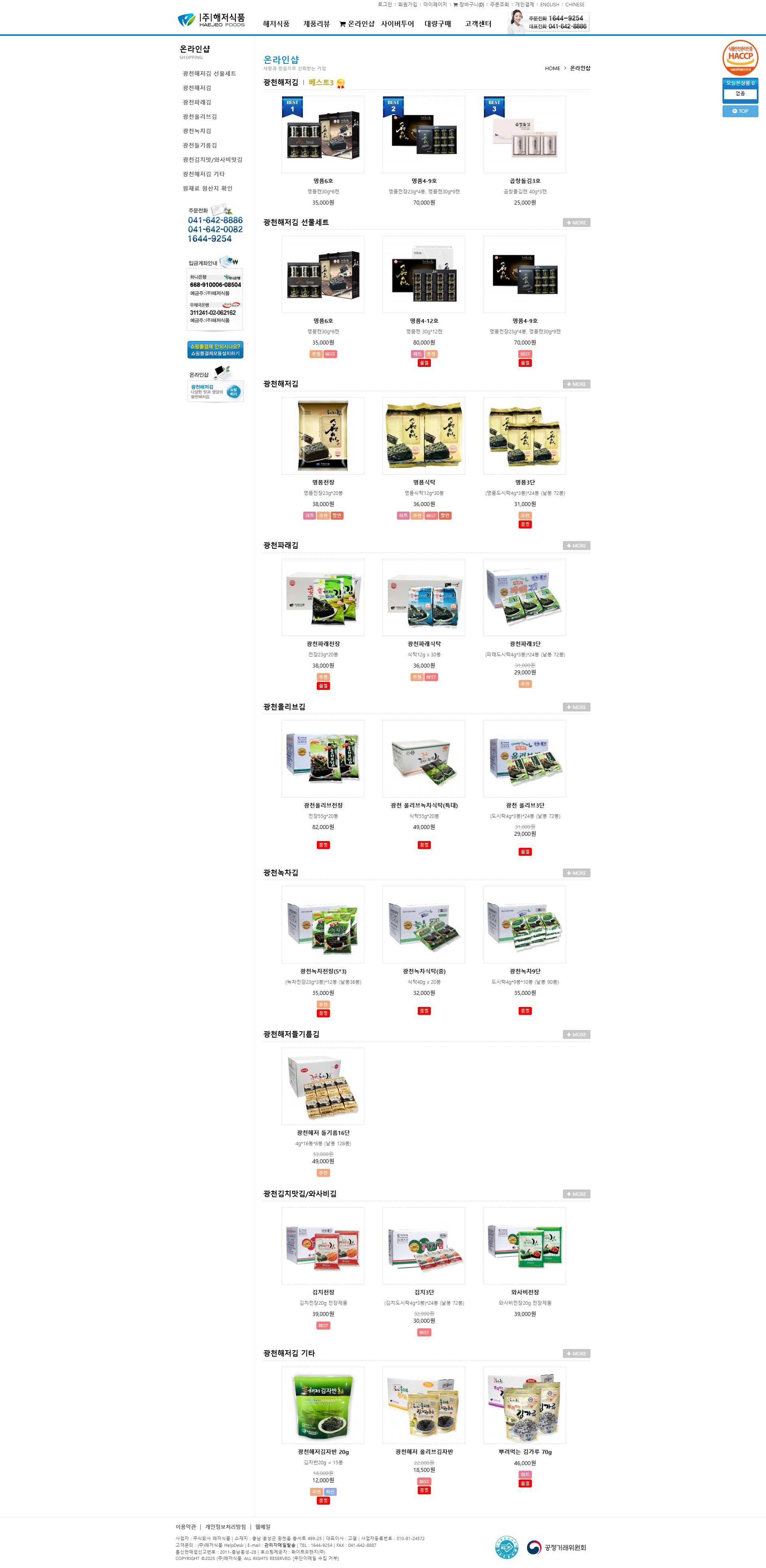Open 와사비전장 product card
766x1568 pixels.
coord(524,1245)
